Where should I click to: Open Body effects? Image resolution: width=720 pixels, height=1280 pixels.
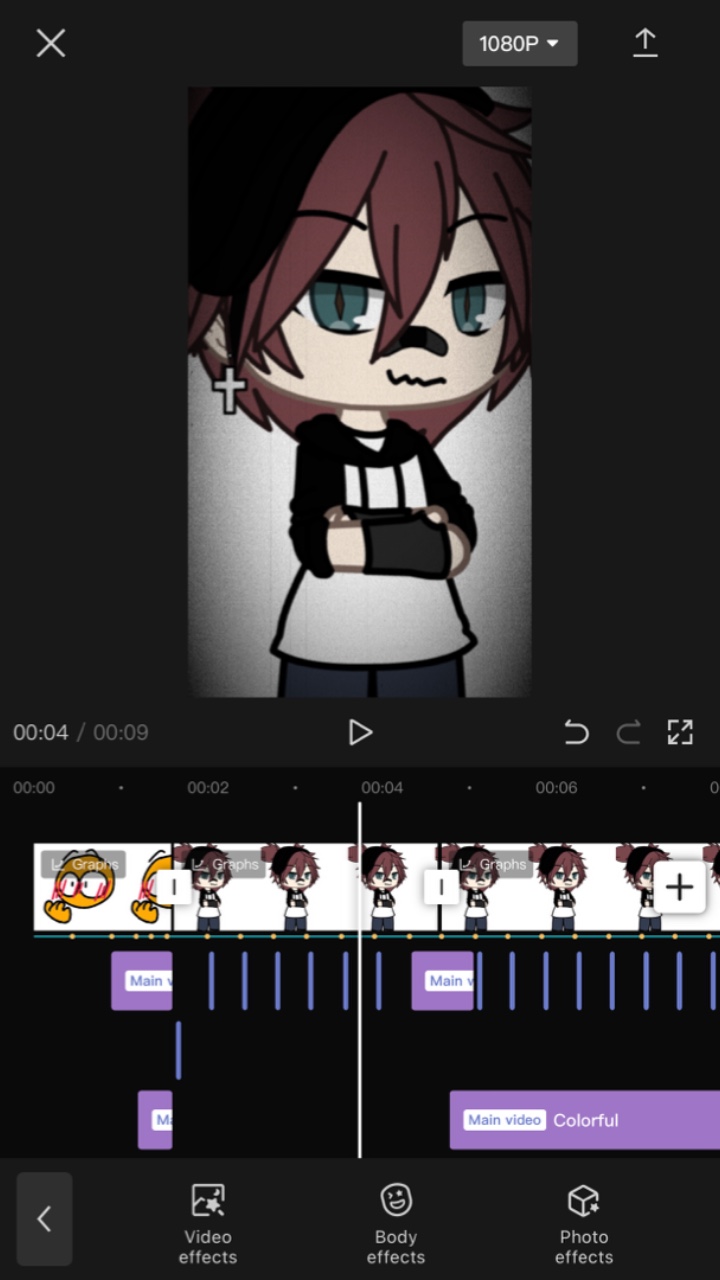coord(396,1224)
